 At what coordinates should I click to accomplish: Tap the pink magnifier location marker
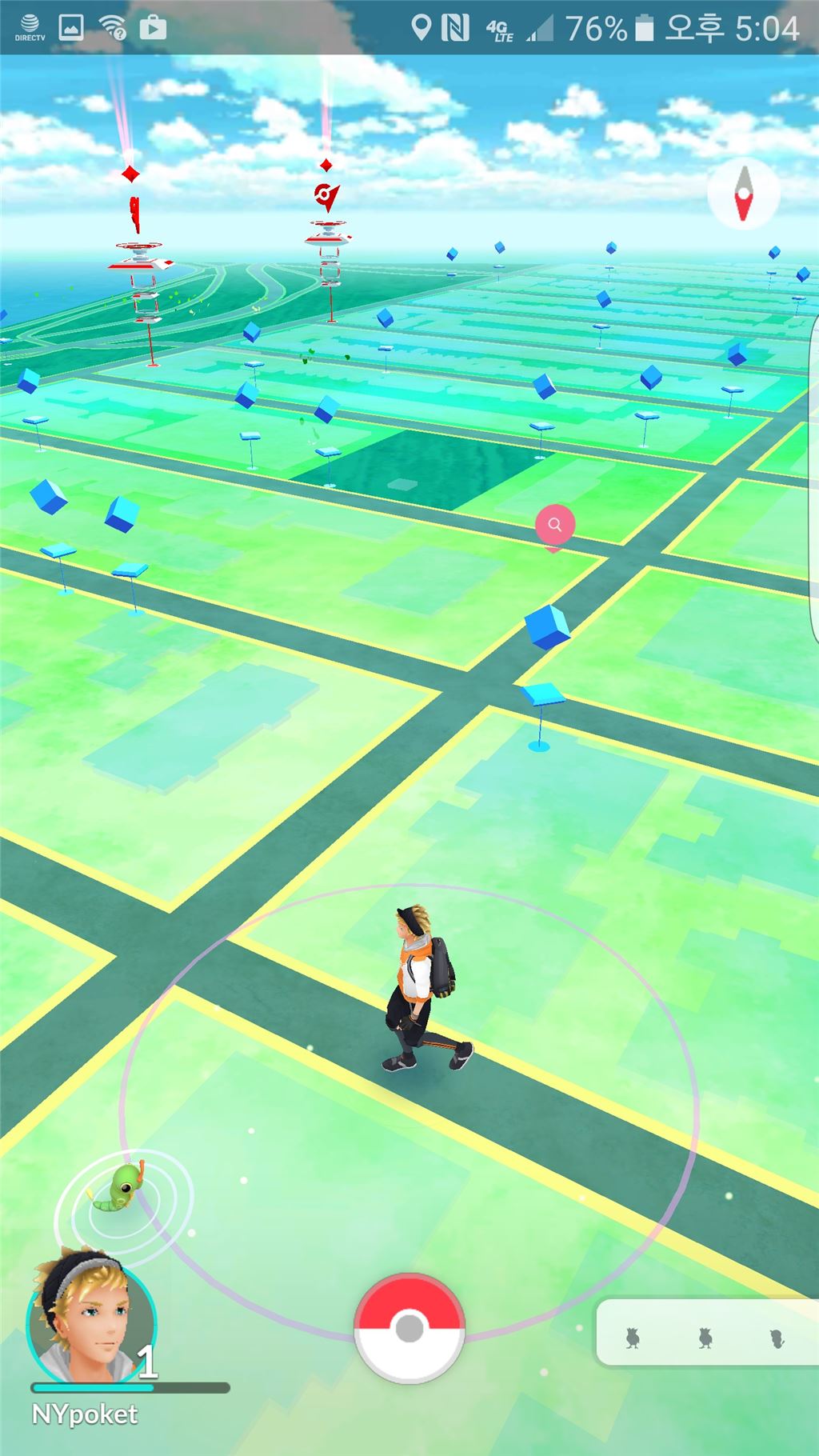coord(554,526)
